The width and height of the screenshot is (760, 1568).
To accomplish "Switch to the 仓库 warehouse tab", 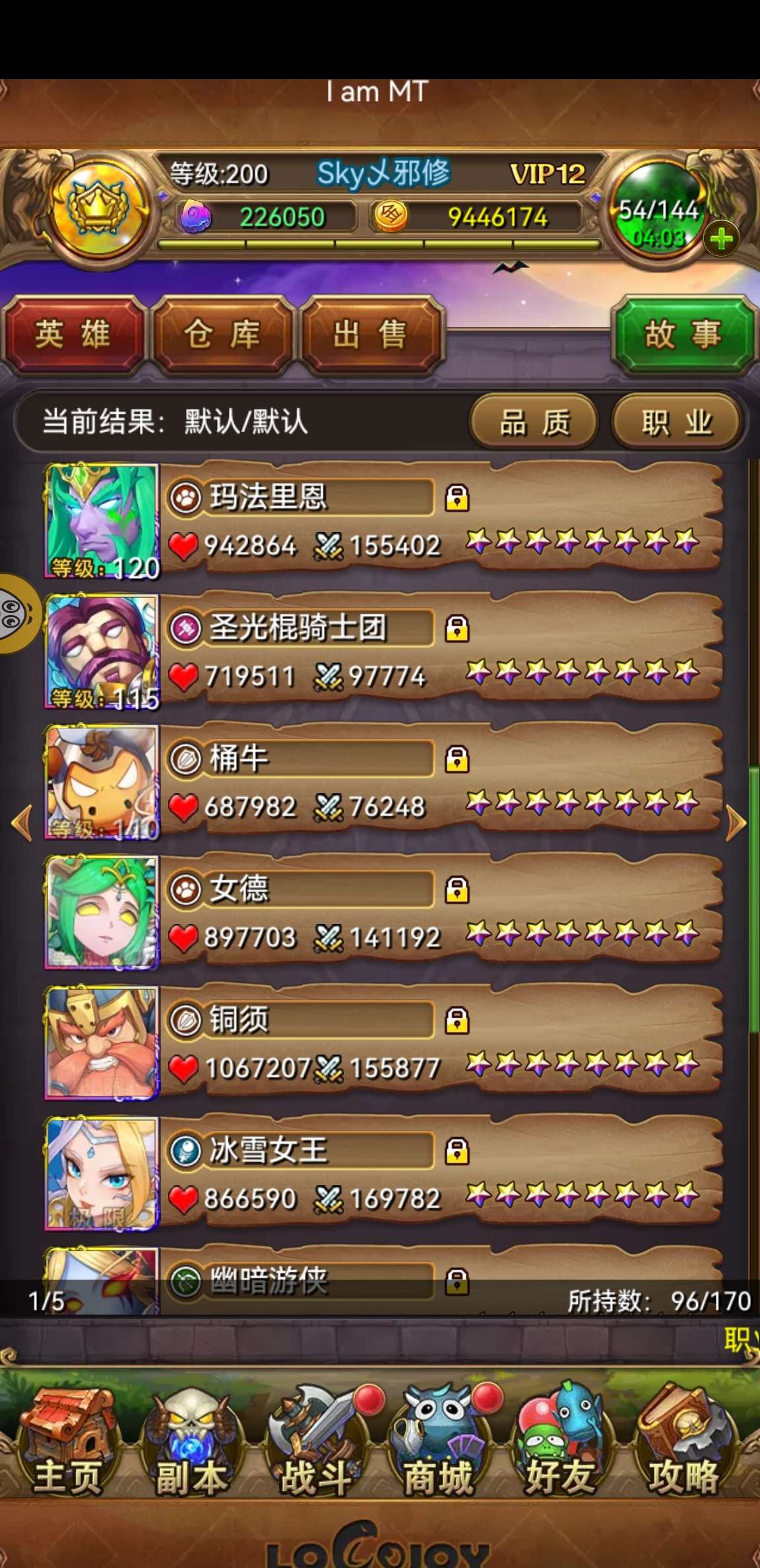I will point(222,335).
